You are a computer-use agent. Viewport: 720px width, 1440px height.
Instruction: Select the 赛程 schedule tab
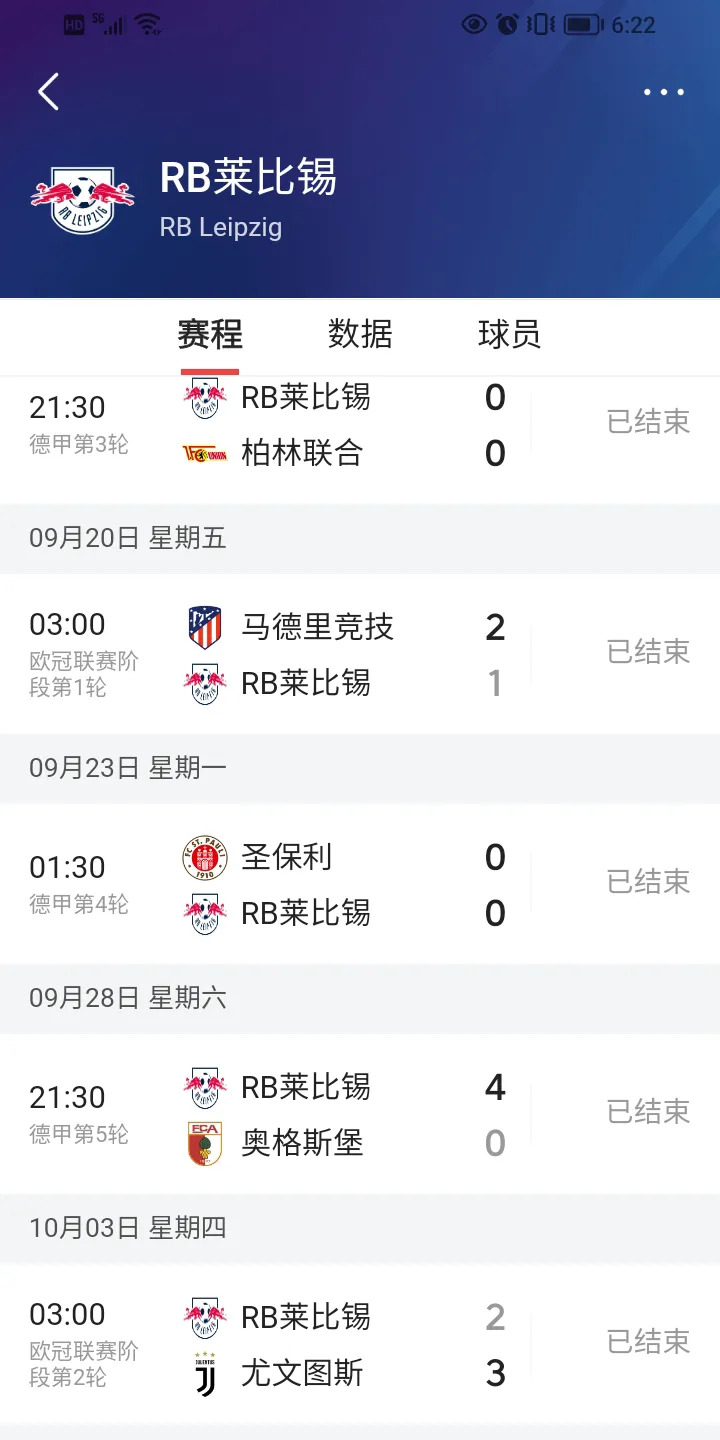pos(210,335)
